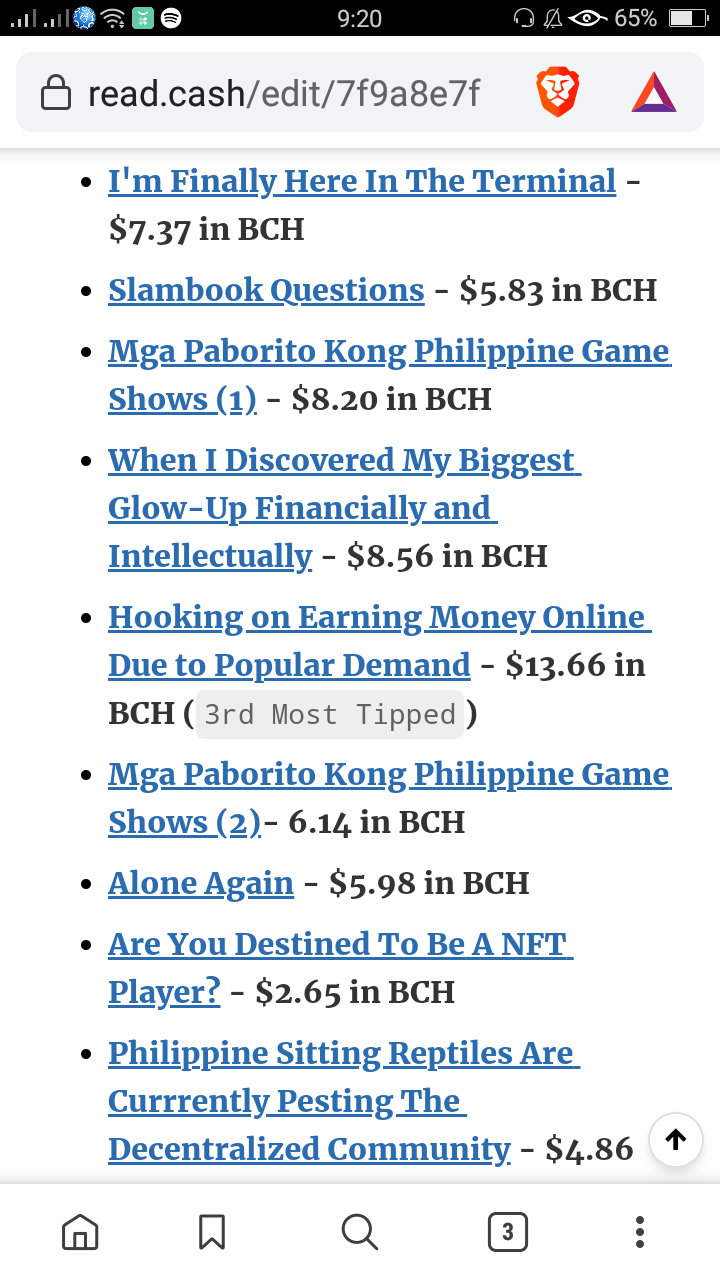The width and height of the screenshot is (720, 1280).
Task: Open the Slambook Questions link
Action: [266, 290]
